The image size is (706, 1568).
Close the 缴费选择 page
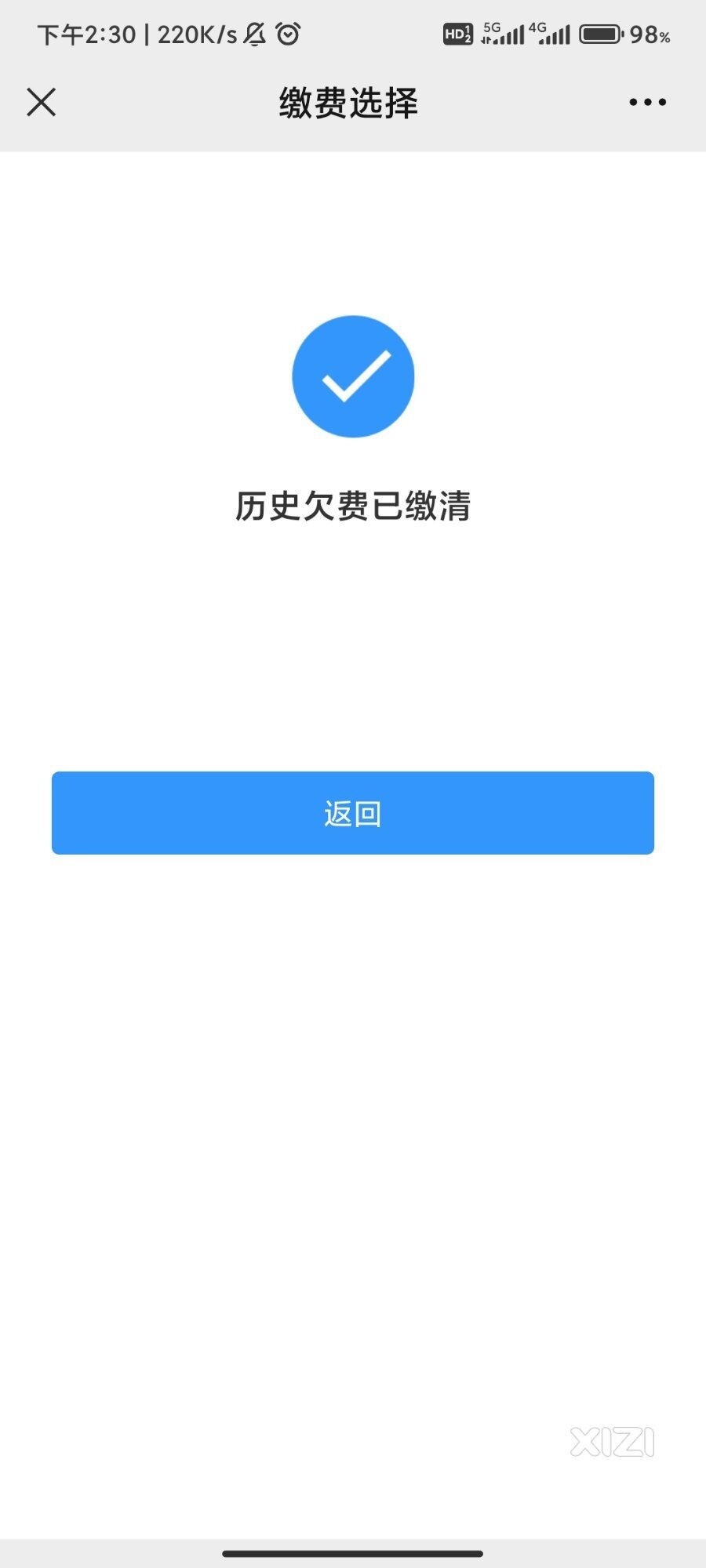(x=42, y=102)
